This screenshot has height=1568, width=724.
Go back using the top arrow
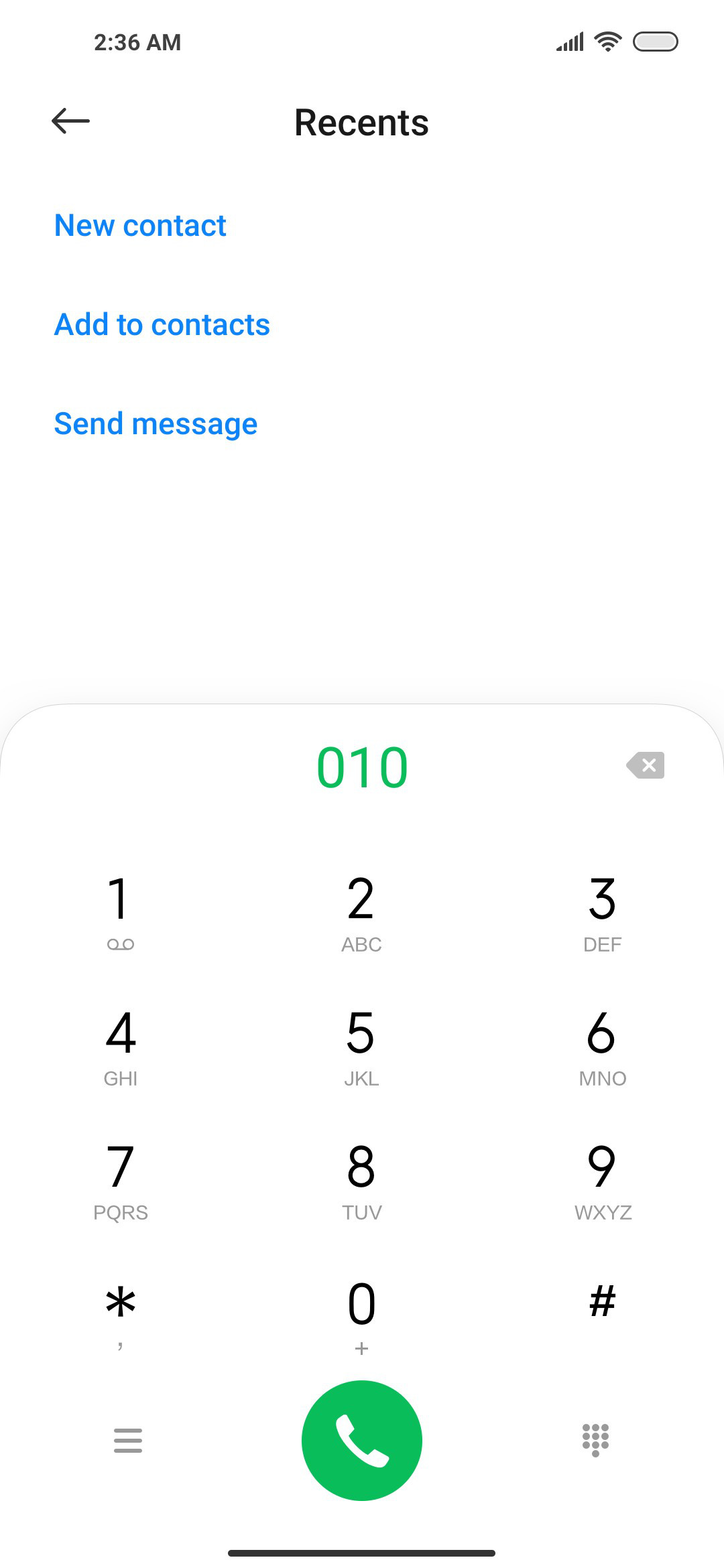[x=70, y=121]
